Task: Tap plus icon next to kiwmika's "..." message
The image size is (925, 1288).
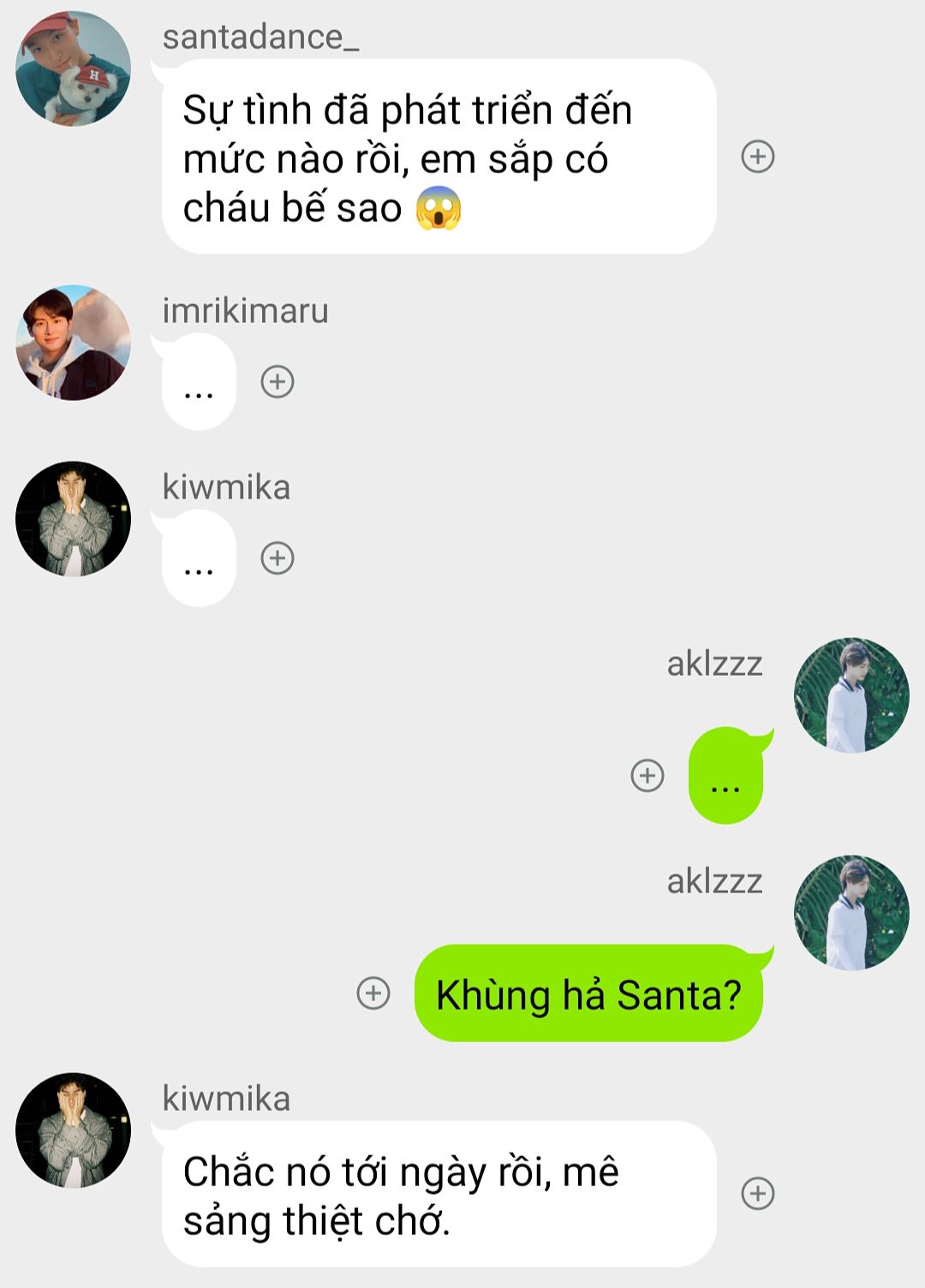Action: pos(277,558)
